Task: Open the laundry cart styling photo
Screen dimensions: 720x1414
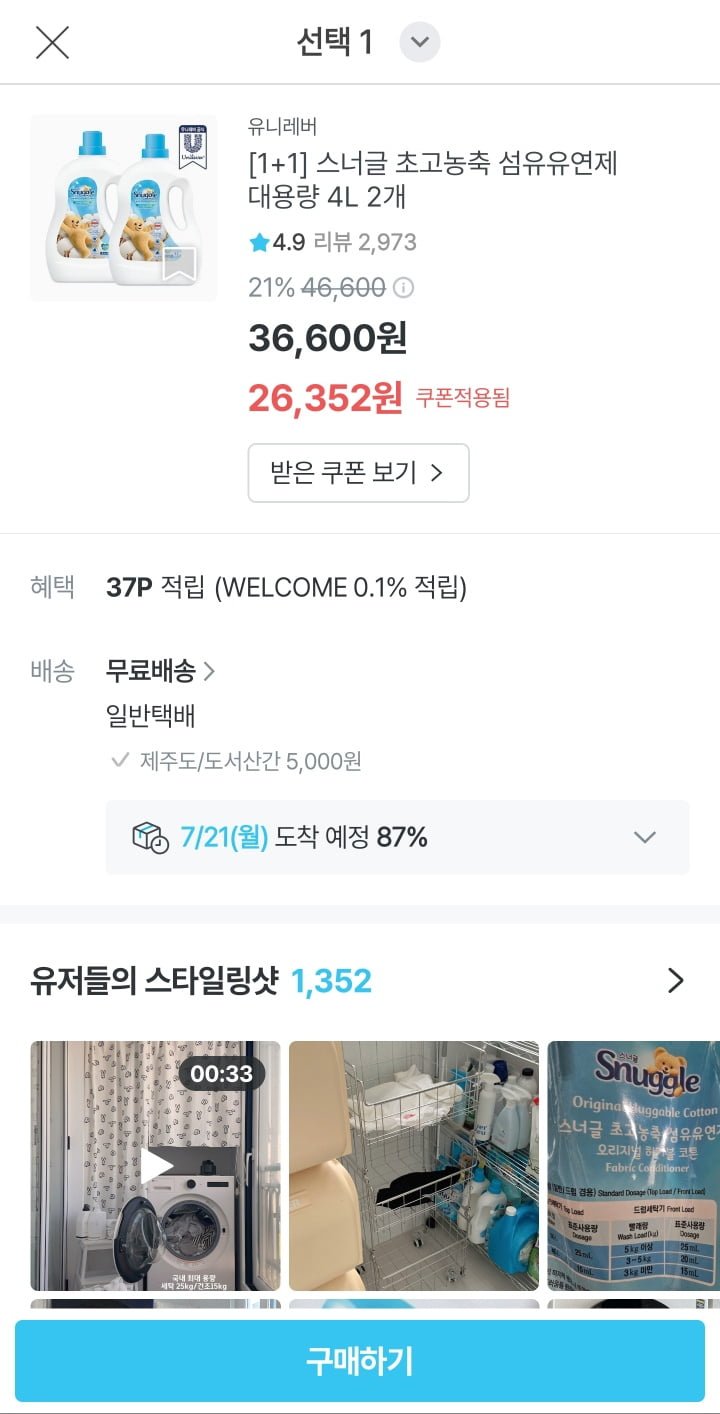Action: 414,1166
